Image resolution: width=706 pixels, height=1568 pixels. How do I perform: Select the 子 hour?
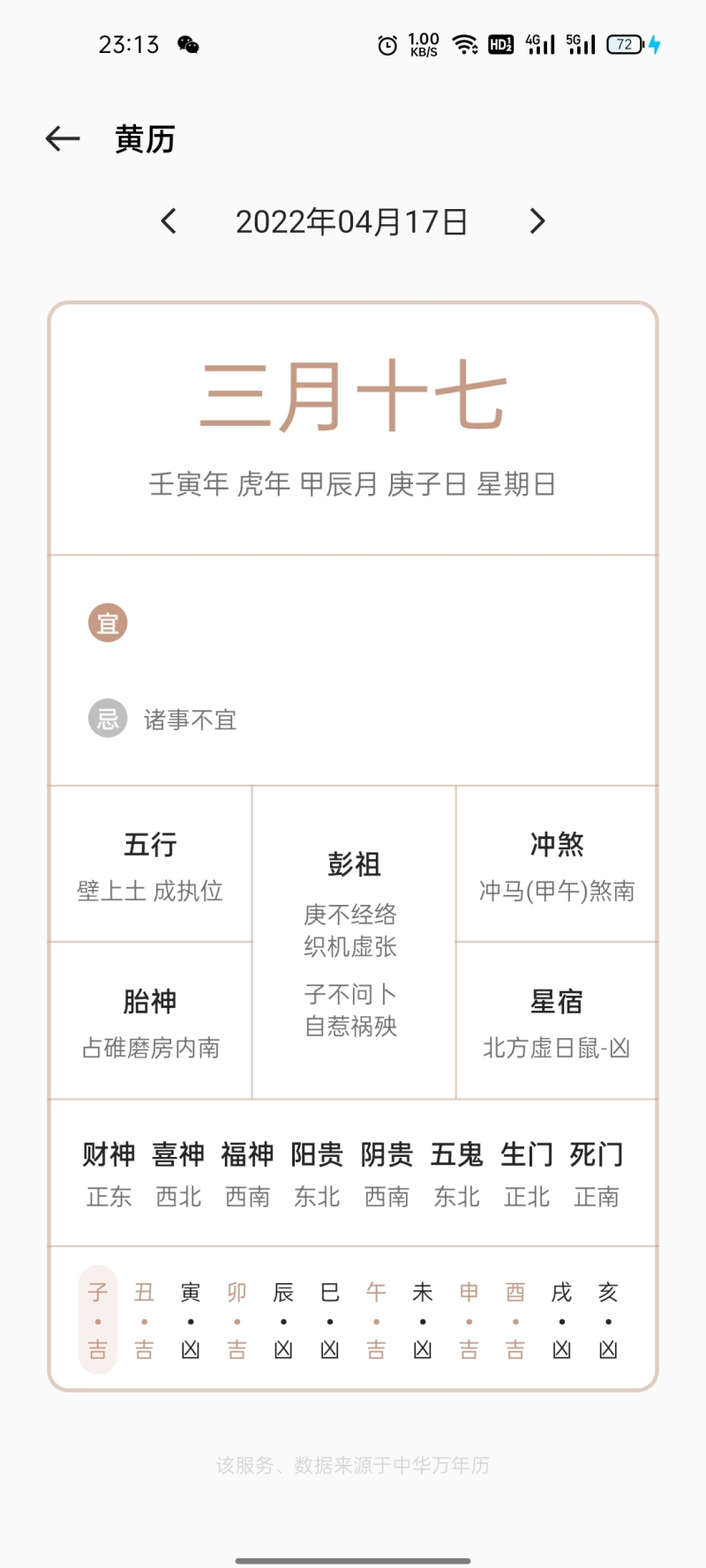coord(98,1320)
